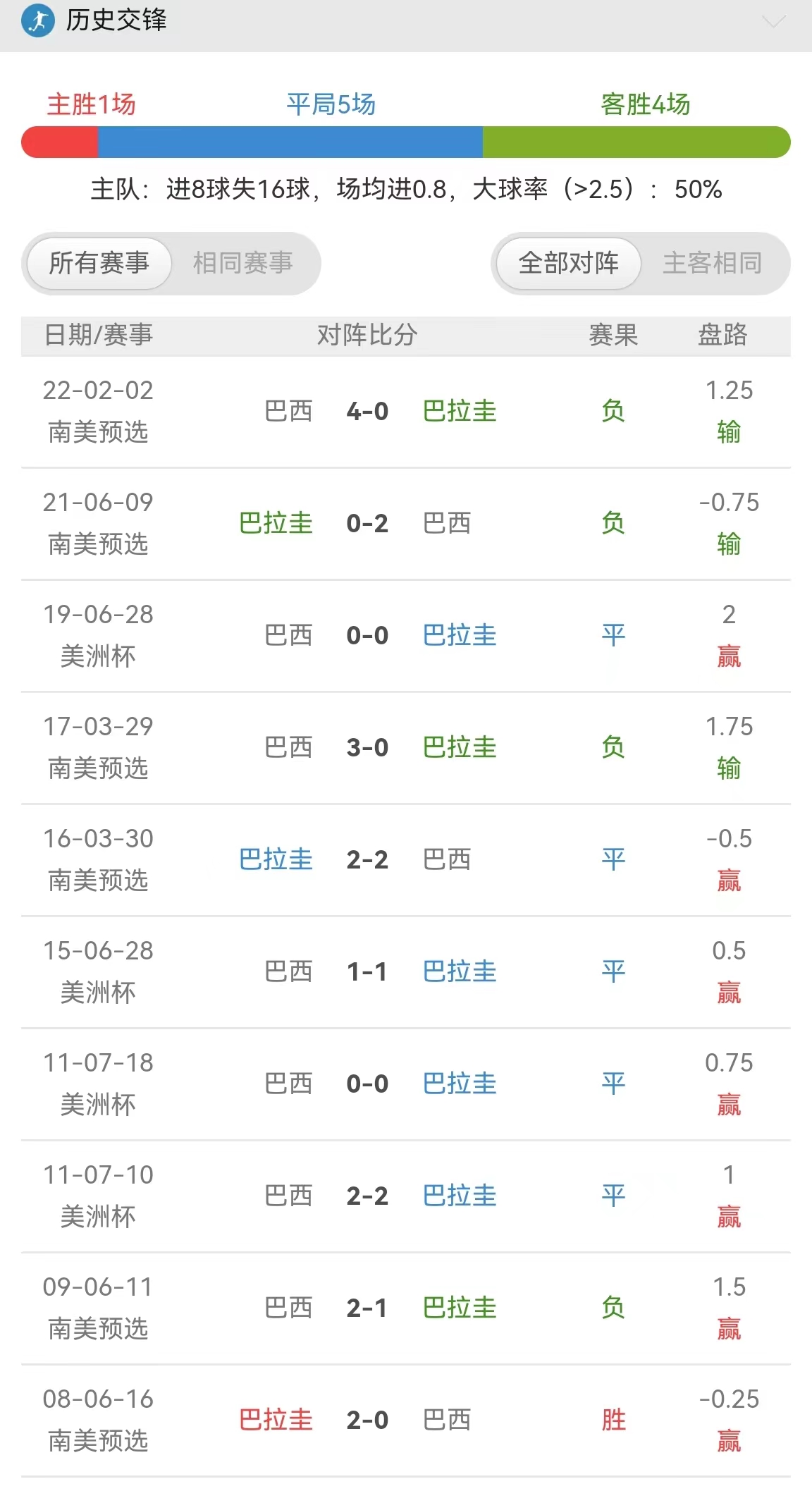Viewport: 812px width, 1491px height.
Task: Collapse the 历史交锋 panel via the chevron
Action: [x=773, y=23]
